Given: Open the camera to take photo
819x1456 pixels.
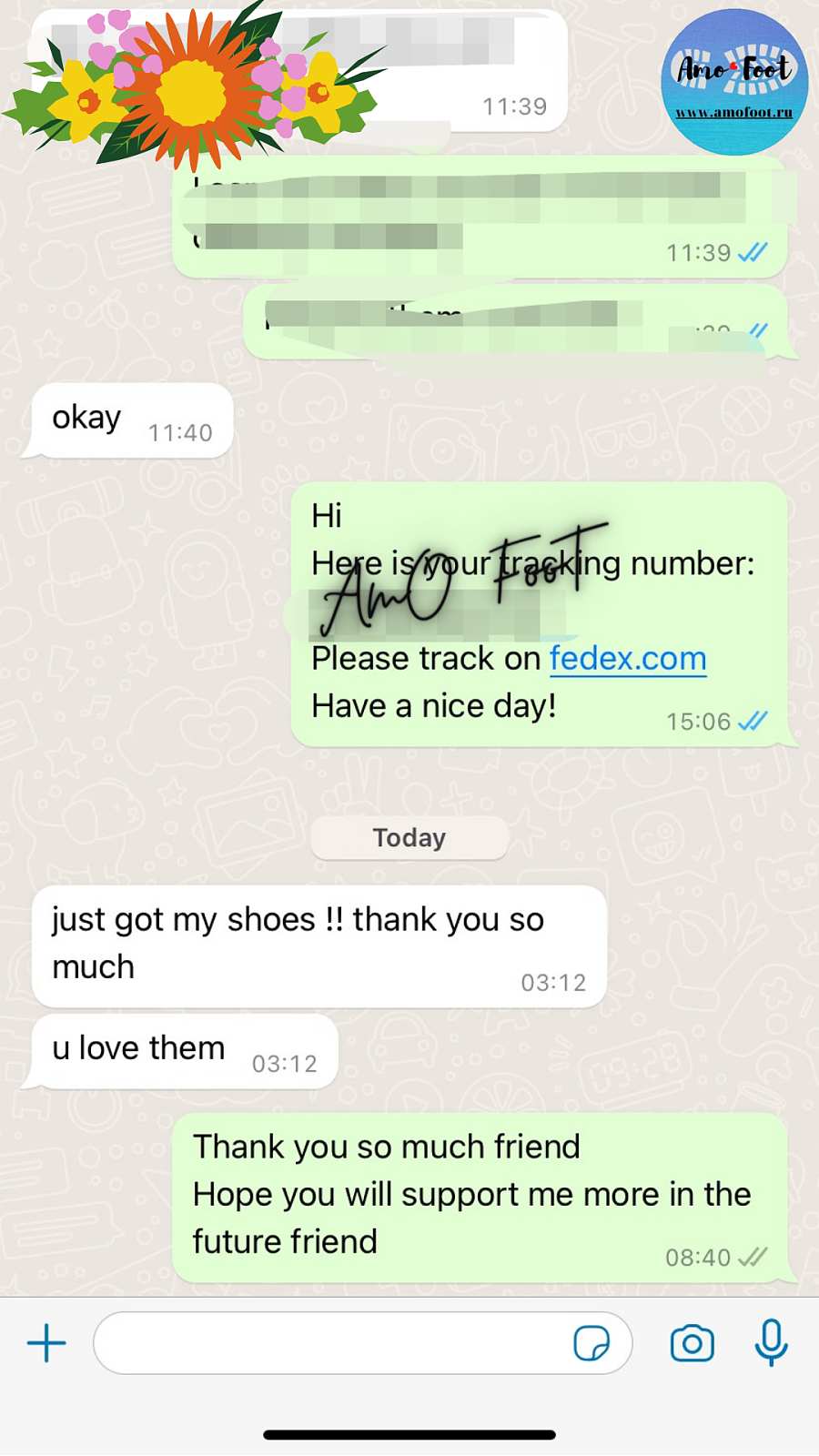Looking at the screenshot, I should click(x=692, y=1343).
